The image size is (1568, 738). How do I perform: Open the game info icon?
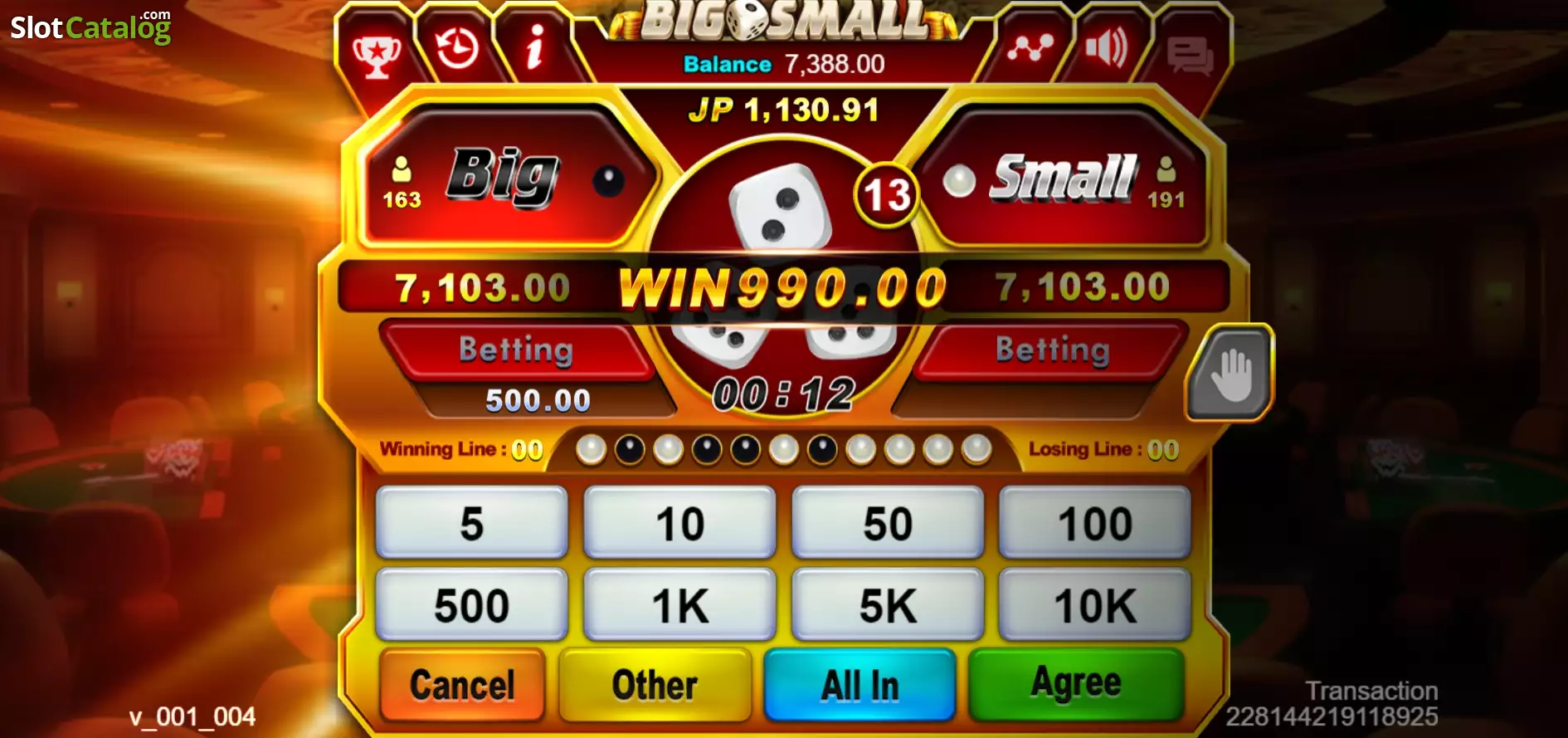(535, 46)
